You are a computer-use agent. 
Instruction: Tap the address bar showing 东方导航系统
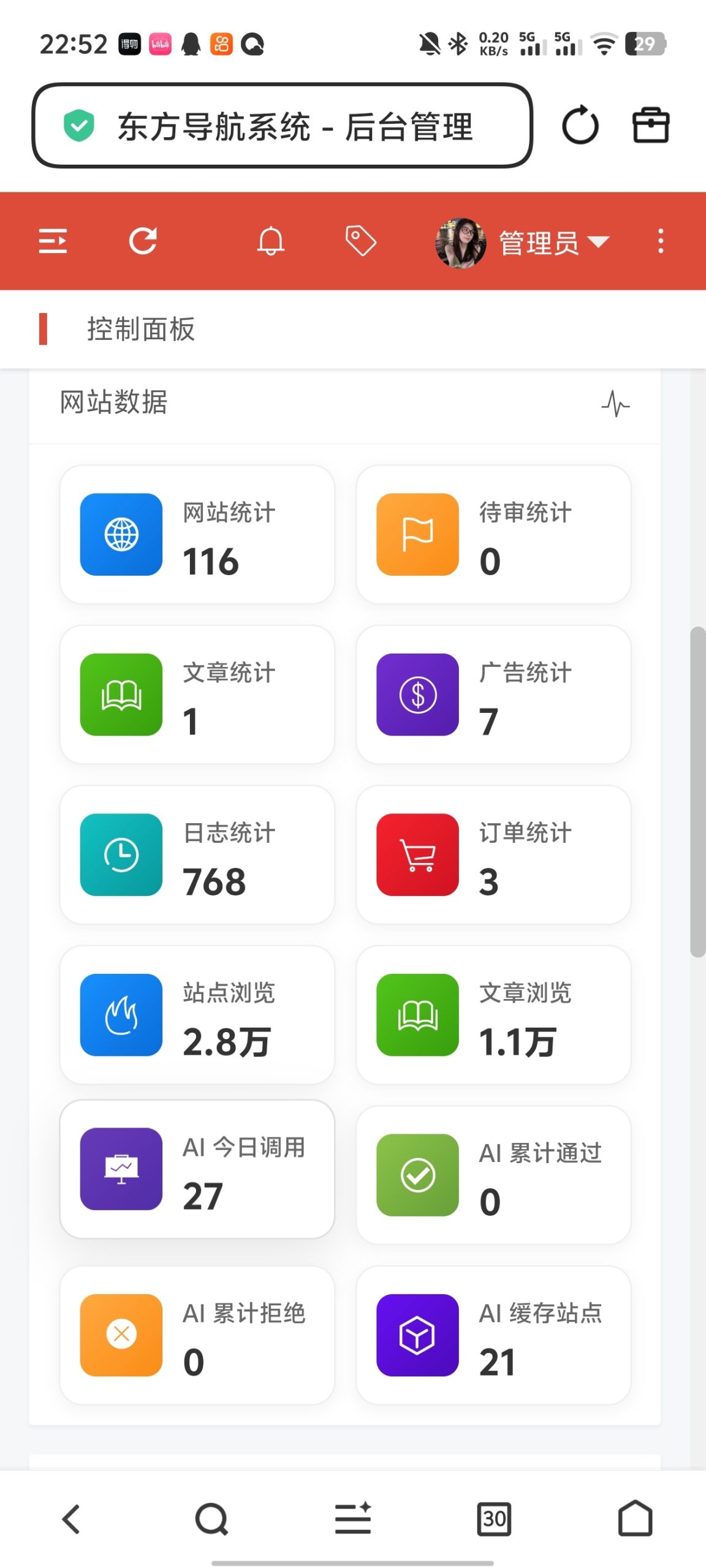point(294,126)
